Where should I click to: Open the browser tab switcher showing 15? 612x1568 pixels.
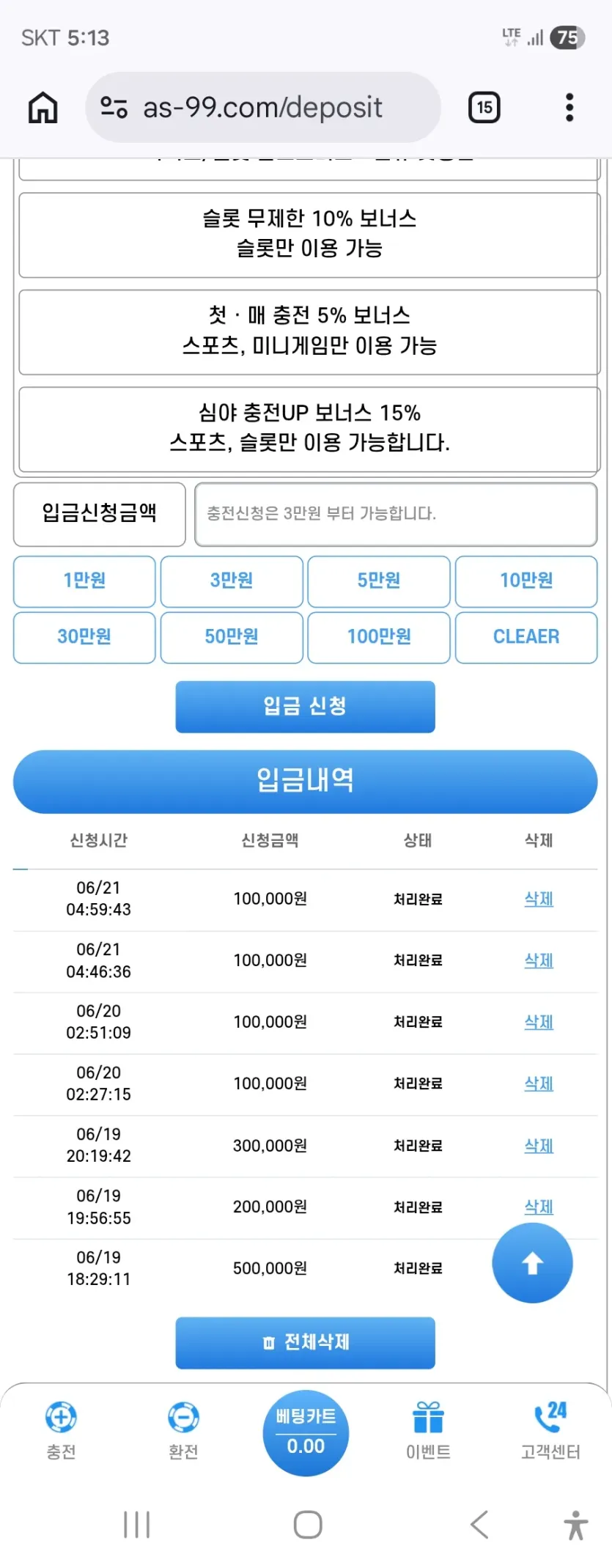484,108
